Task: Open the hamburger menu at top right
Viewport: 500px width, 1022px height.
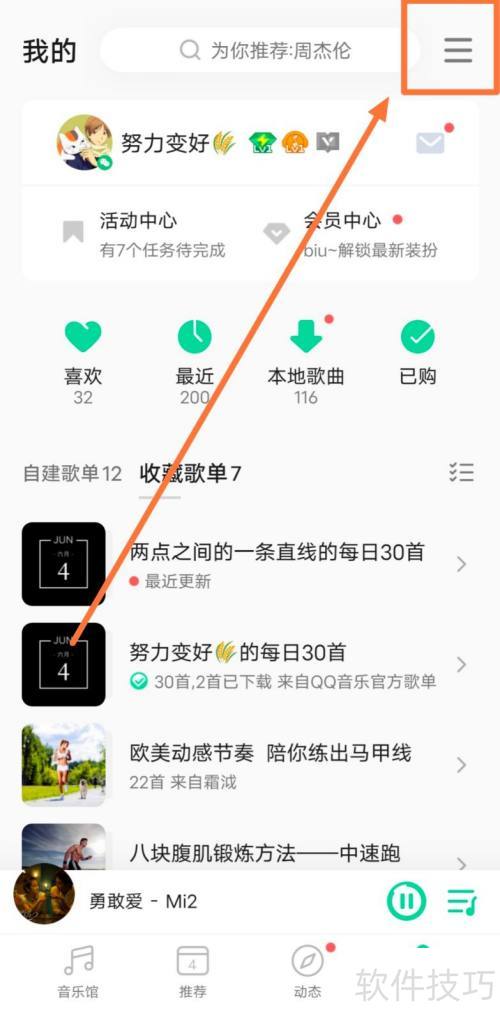Action: point(458,50)
